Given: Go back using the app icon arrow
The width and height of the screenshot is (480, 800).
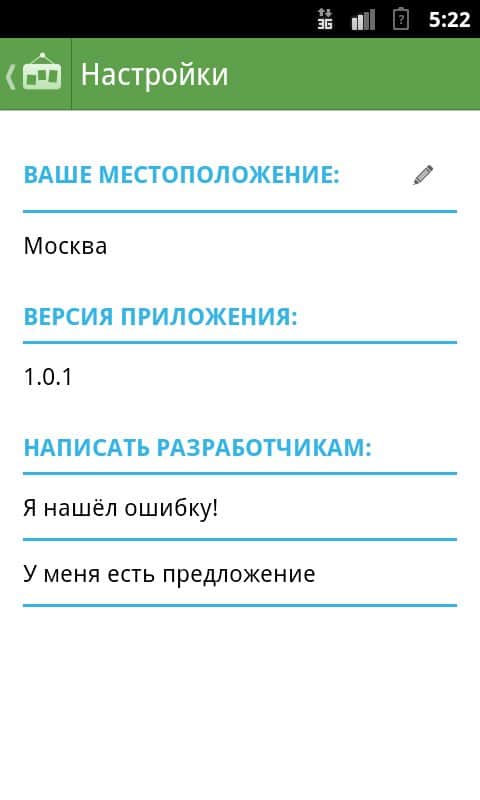Looking at the screenshot, I should [x=35, y=74].
